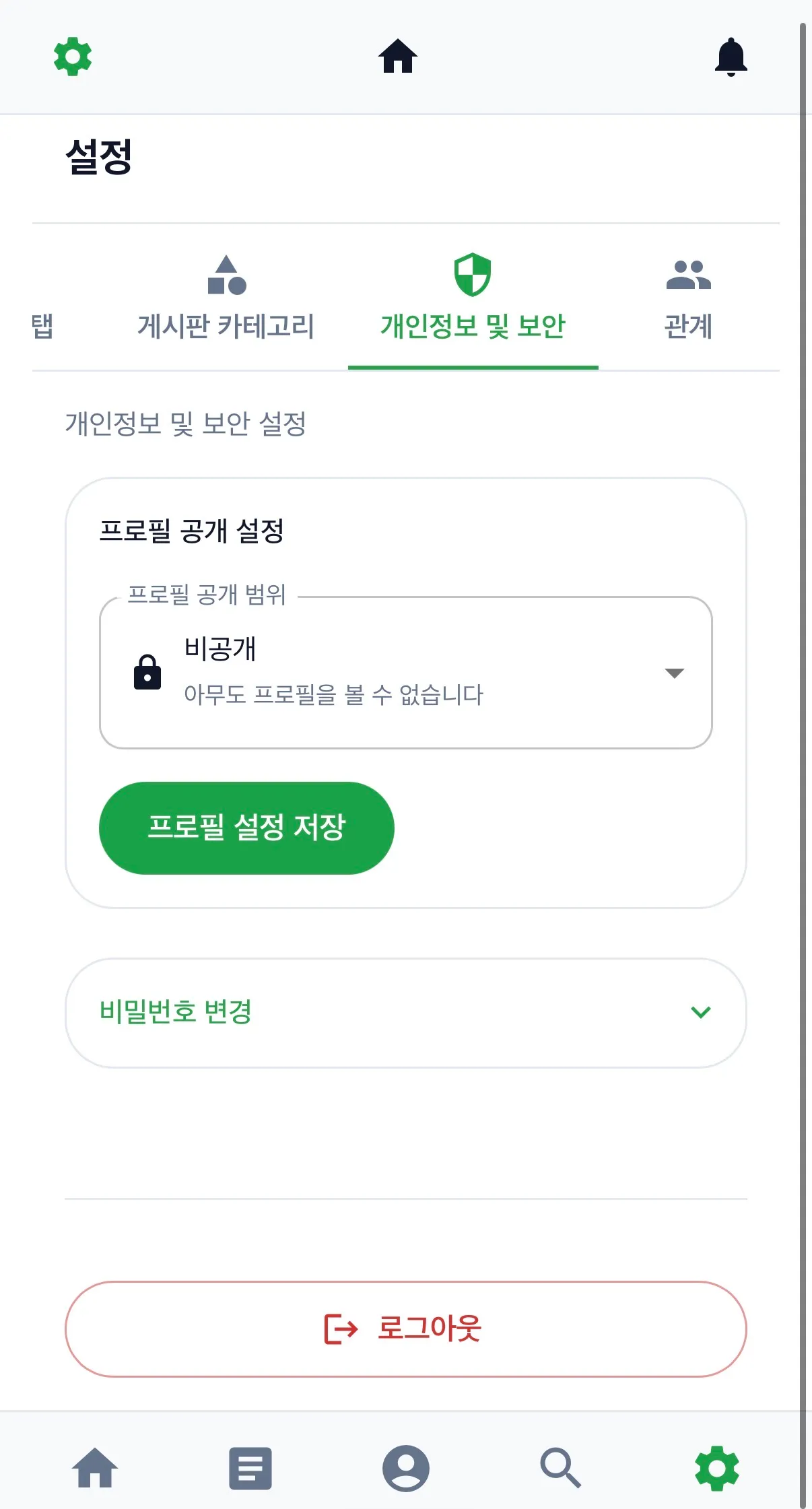The height and width of the screenshot is (1509, 812).
Task: Click the 설정 page title
Action: pos(101,154)
